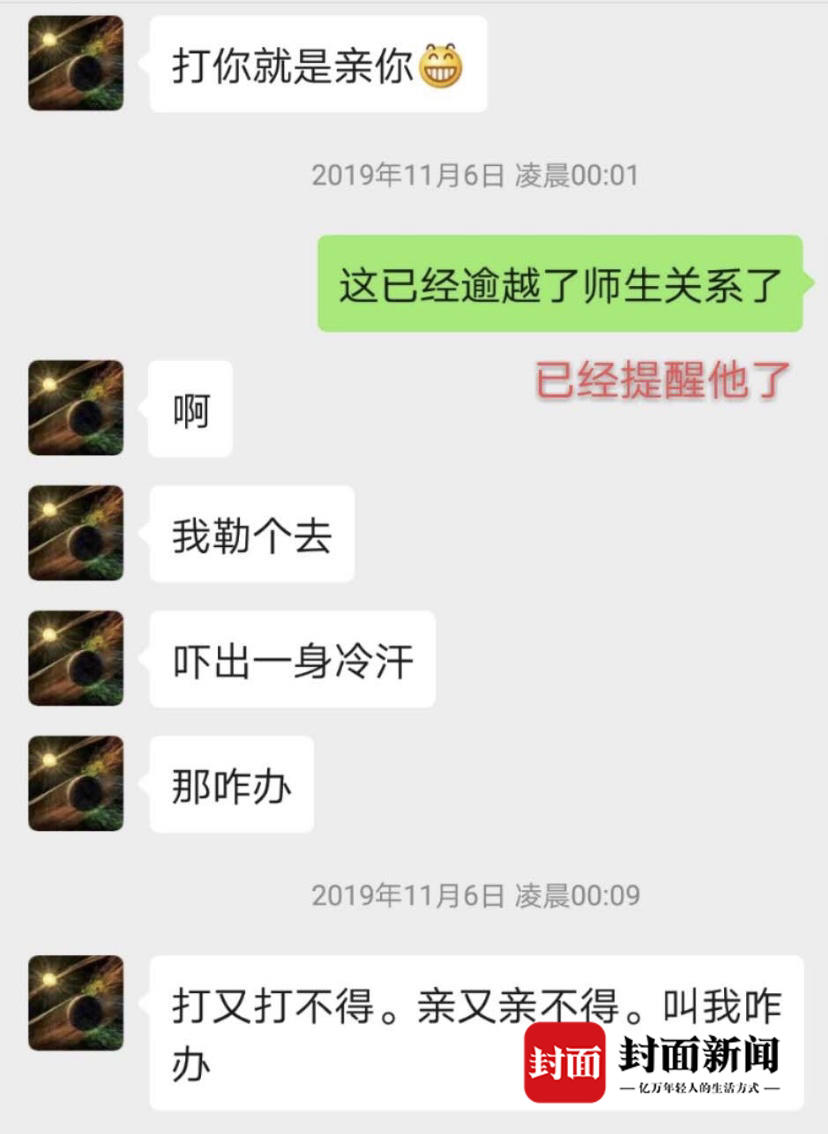This screenshot has height=1134, width=828.
Task: Tap the '打你就是亲你' message bubble
Action: (x=318, y=62)
